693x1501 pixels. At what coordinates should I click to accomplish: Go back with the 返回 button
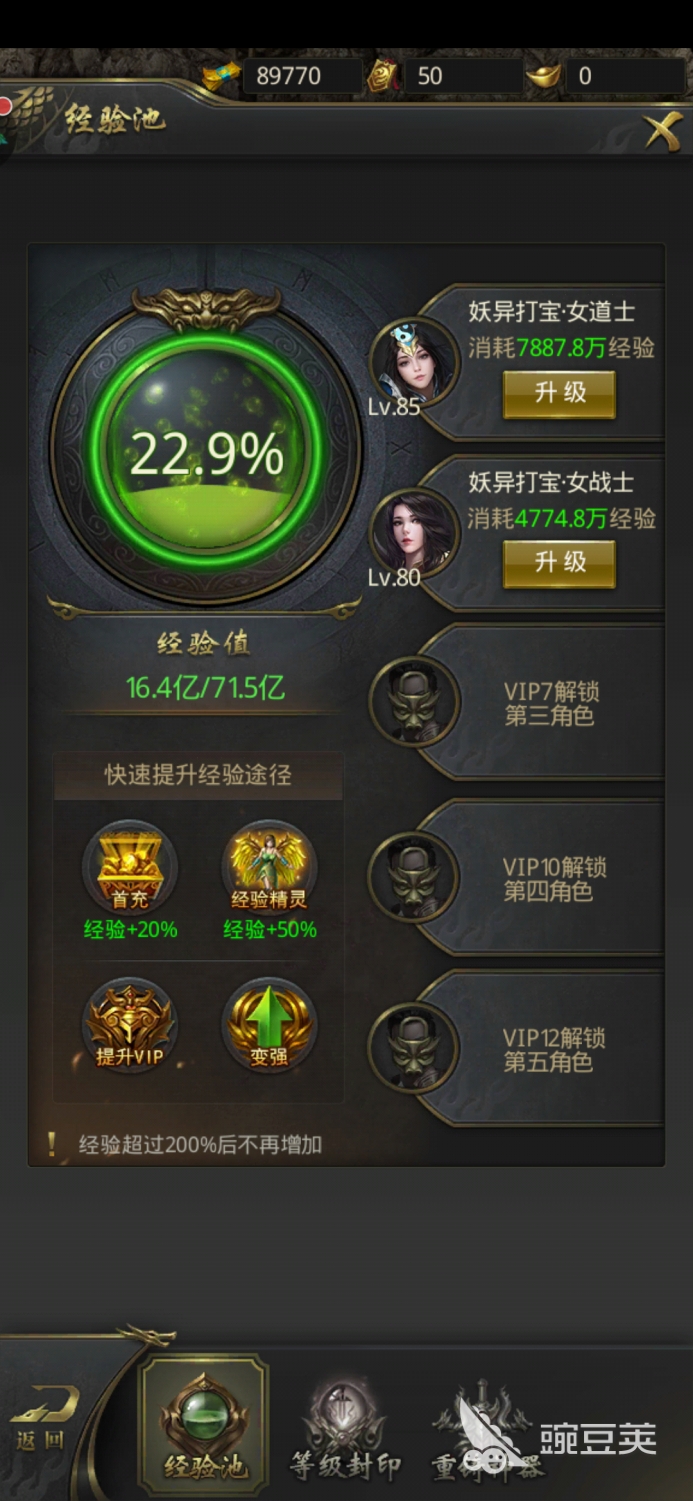coord(42,1418)
